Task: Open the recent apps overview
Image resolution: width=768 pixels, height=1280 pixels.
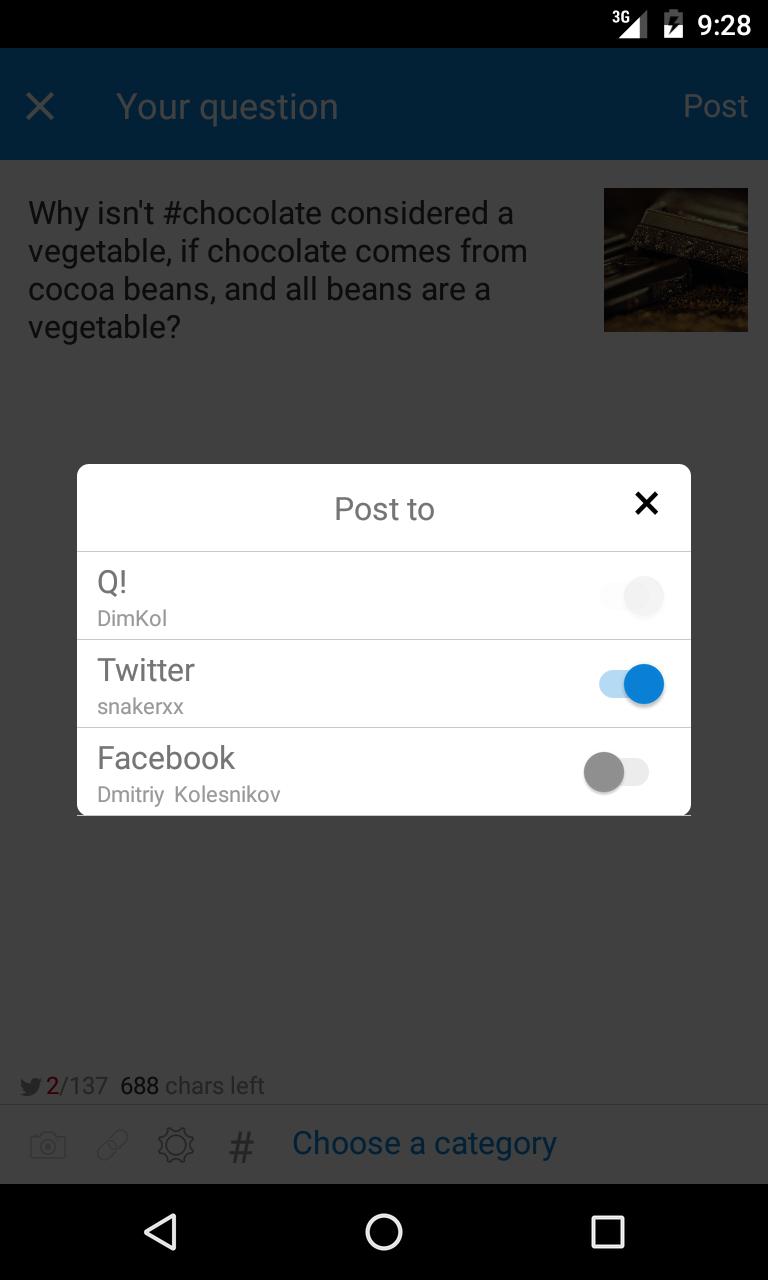Action: [607, 1232]
